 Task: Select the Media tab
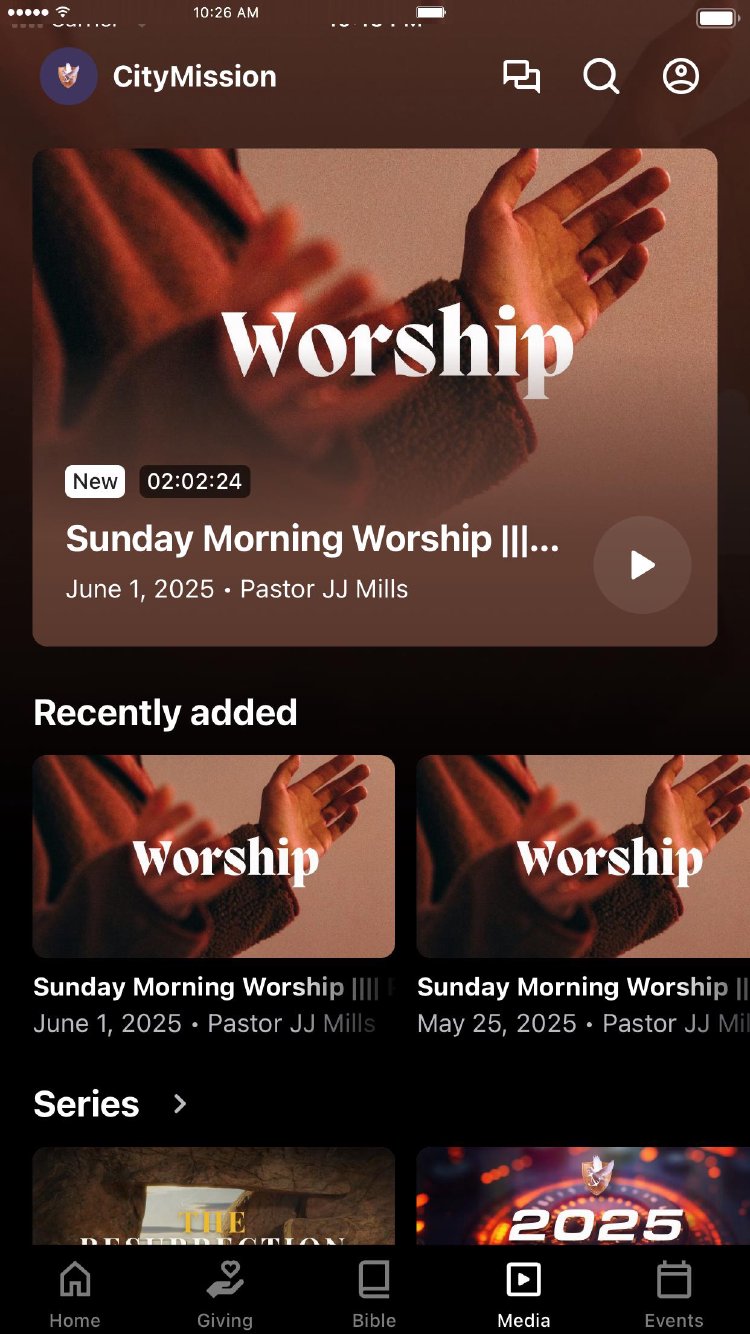524,1294
